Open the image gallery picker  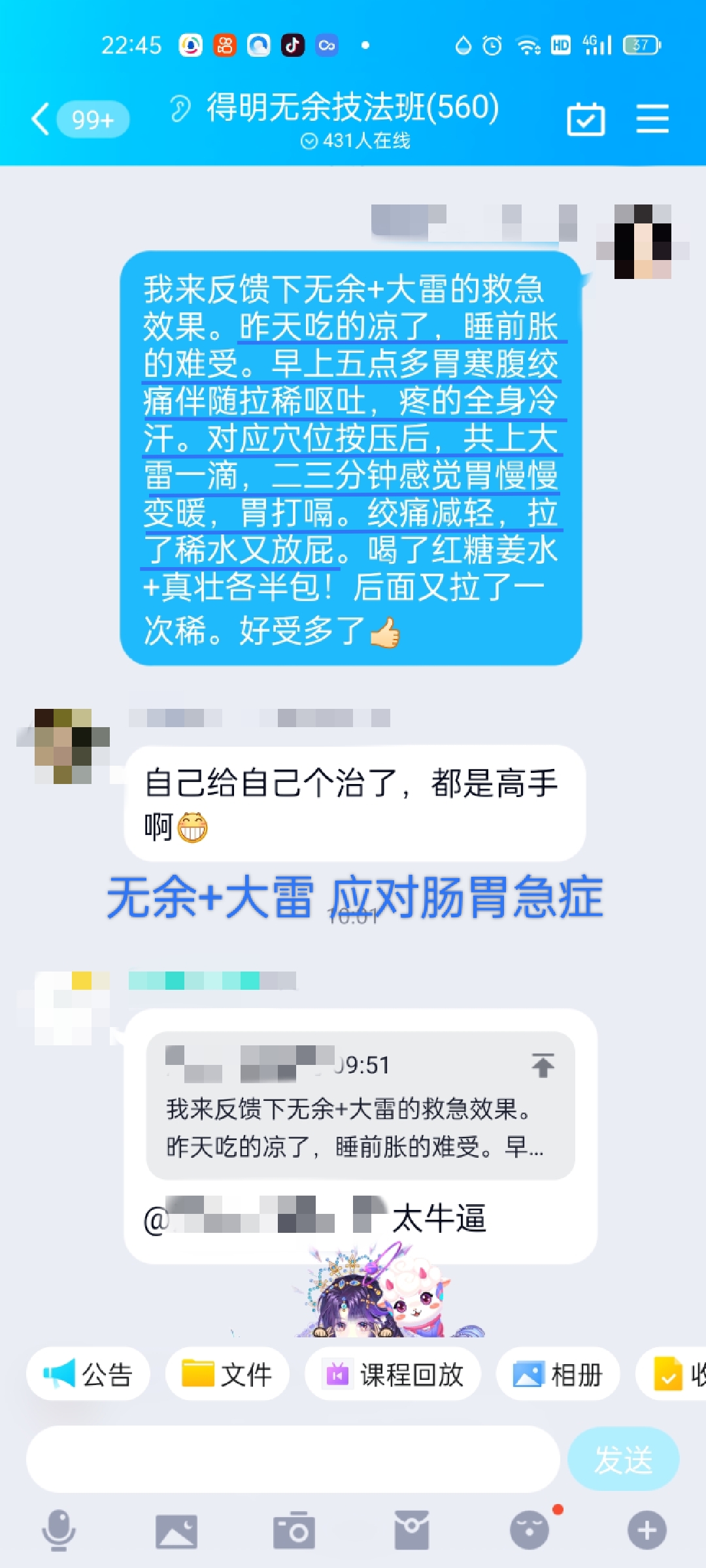pyautogui.click(x=176, y=1531)
